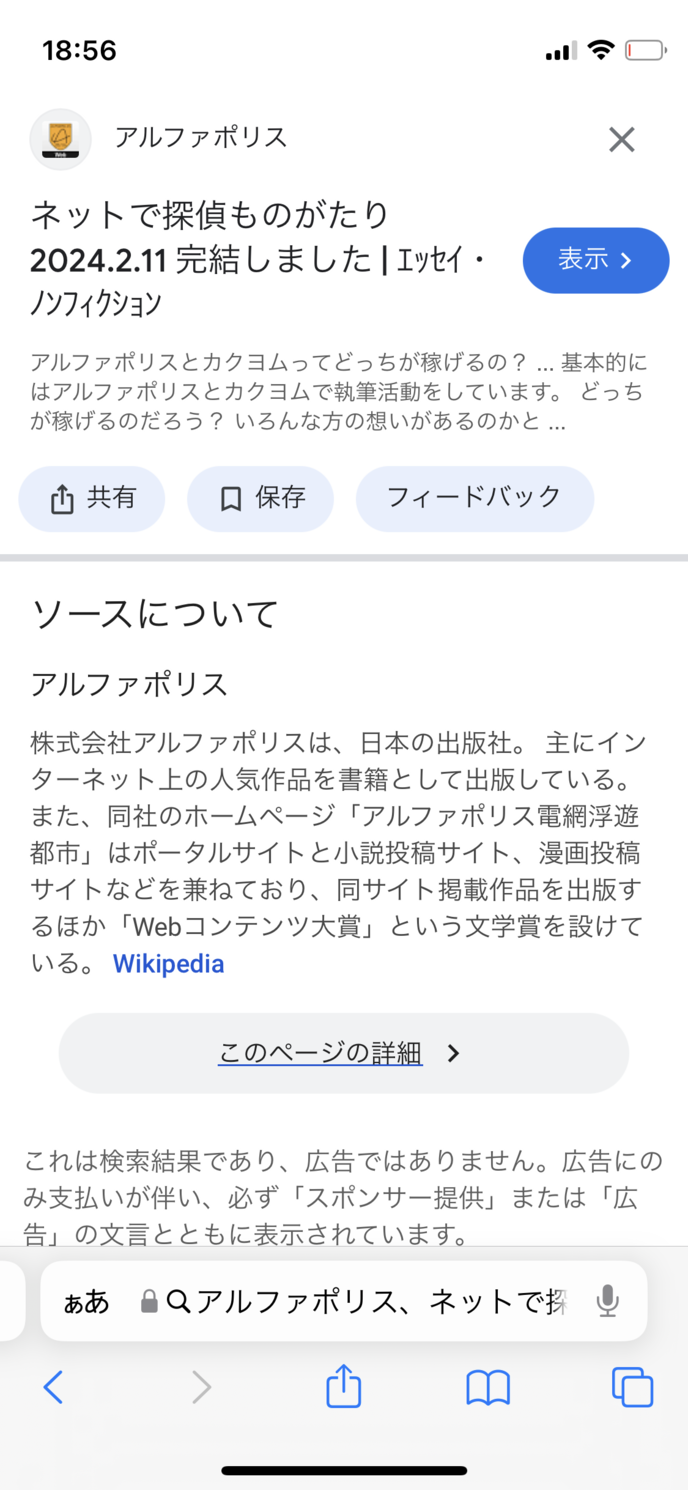Save the result with 保存

[x=261, y=498]
